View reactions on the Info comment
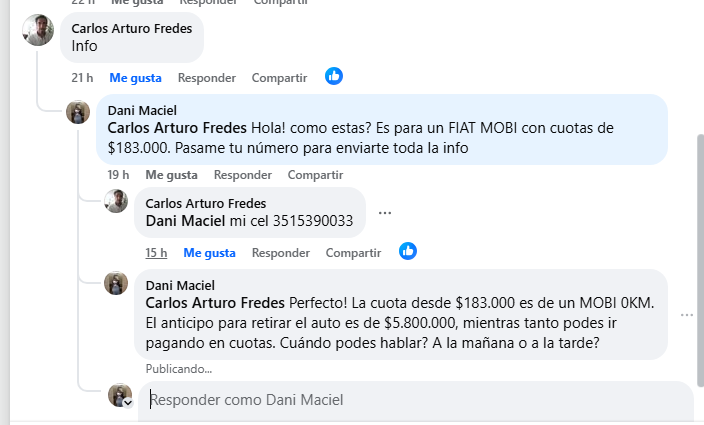 [x=334, y=76]
